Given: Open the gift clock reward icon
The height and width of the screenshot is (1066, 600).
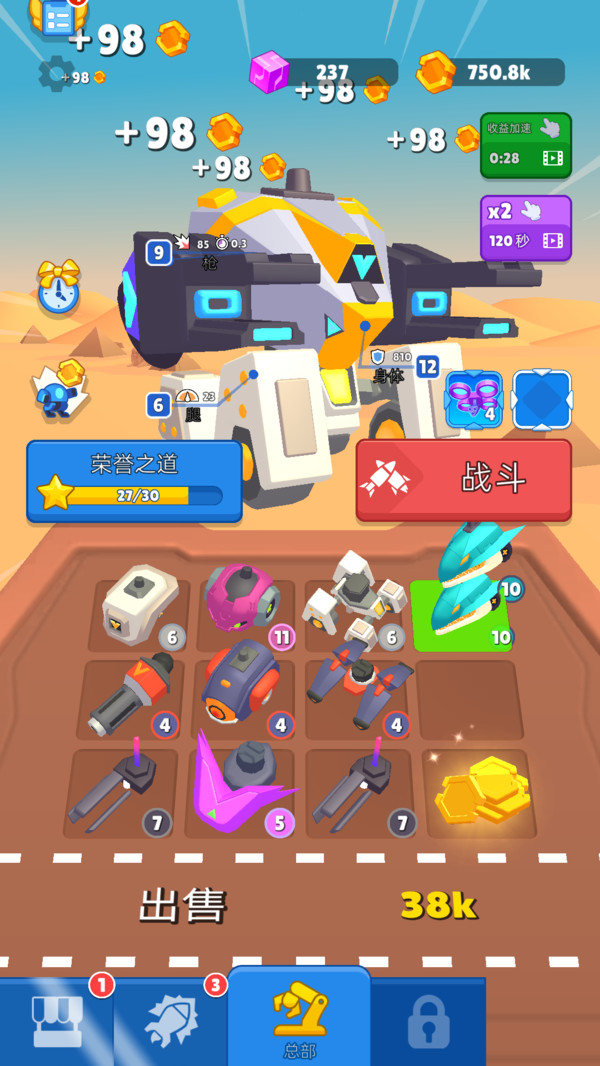Looking at the screenshot, I should [58, 288].
